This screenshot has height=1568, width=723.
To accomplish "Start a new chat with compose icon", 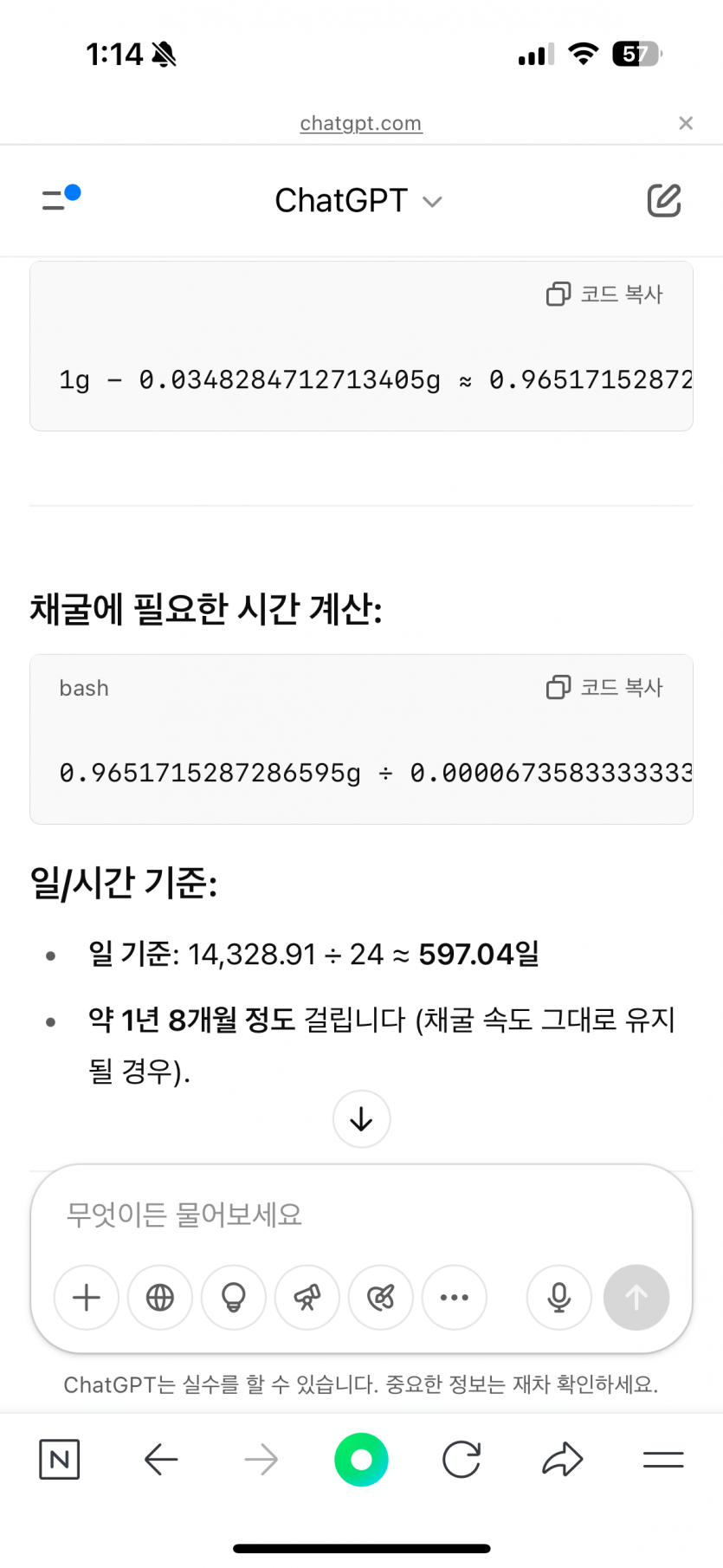I will click(x=664, y=200).
